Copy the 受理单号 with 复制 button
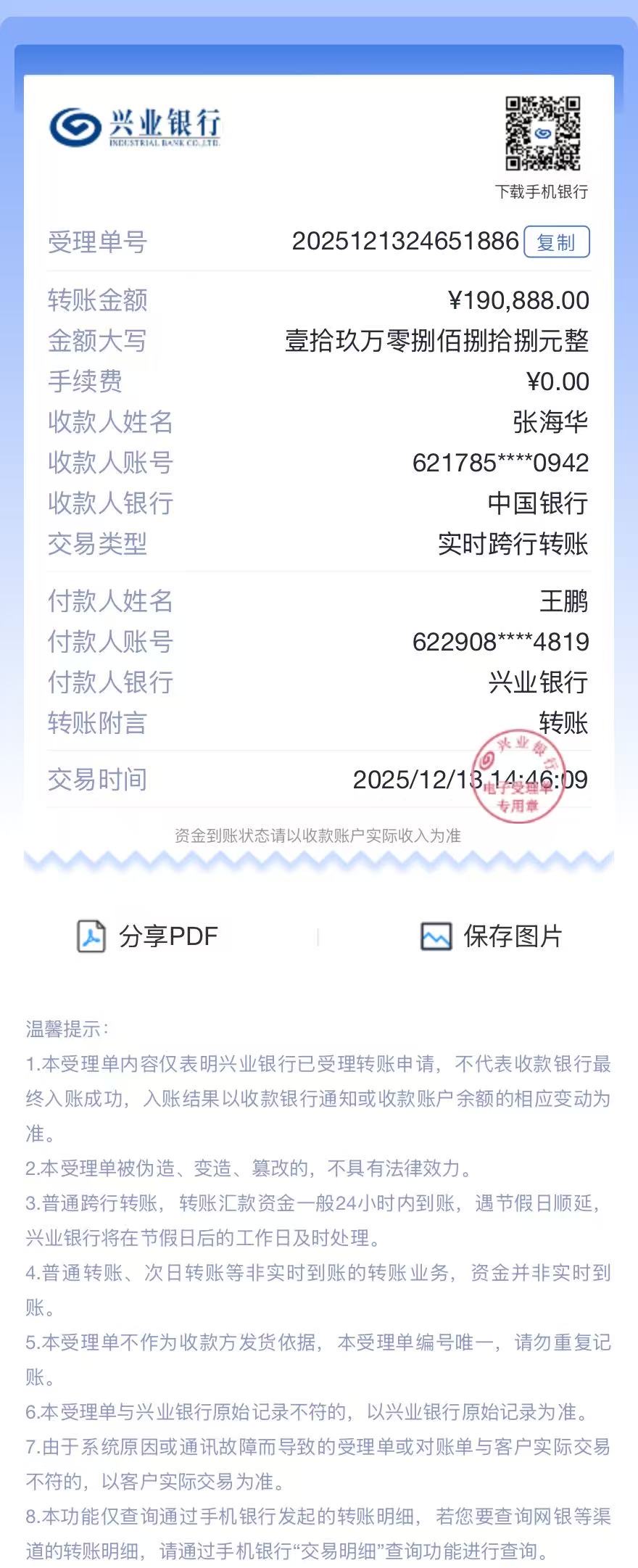This screenshot has height=1568, width=638. (556, 242)
